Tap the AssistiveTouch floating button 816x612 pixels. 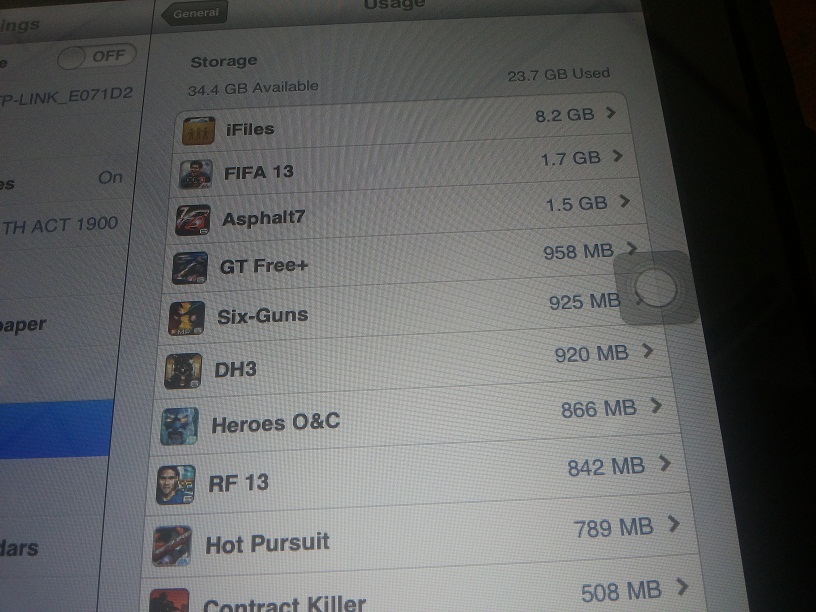click(654, 289)
